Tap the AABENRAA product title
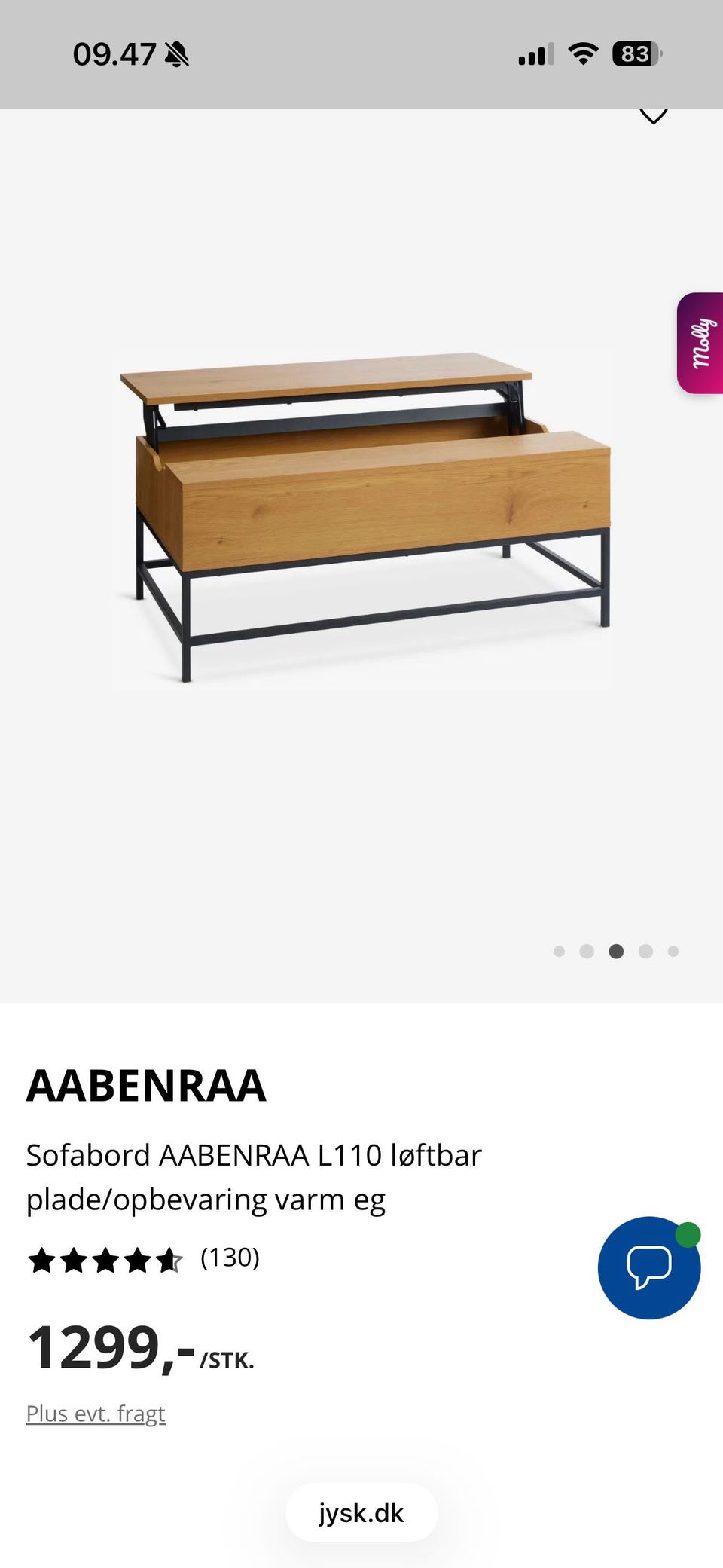Image resolution: width=723 pixels, height=1568 pixels. (145, 1087)
